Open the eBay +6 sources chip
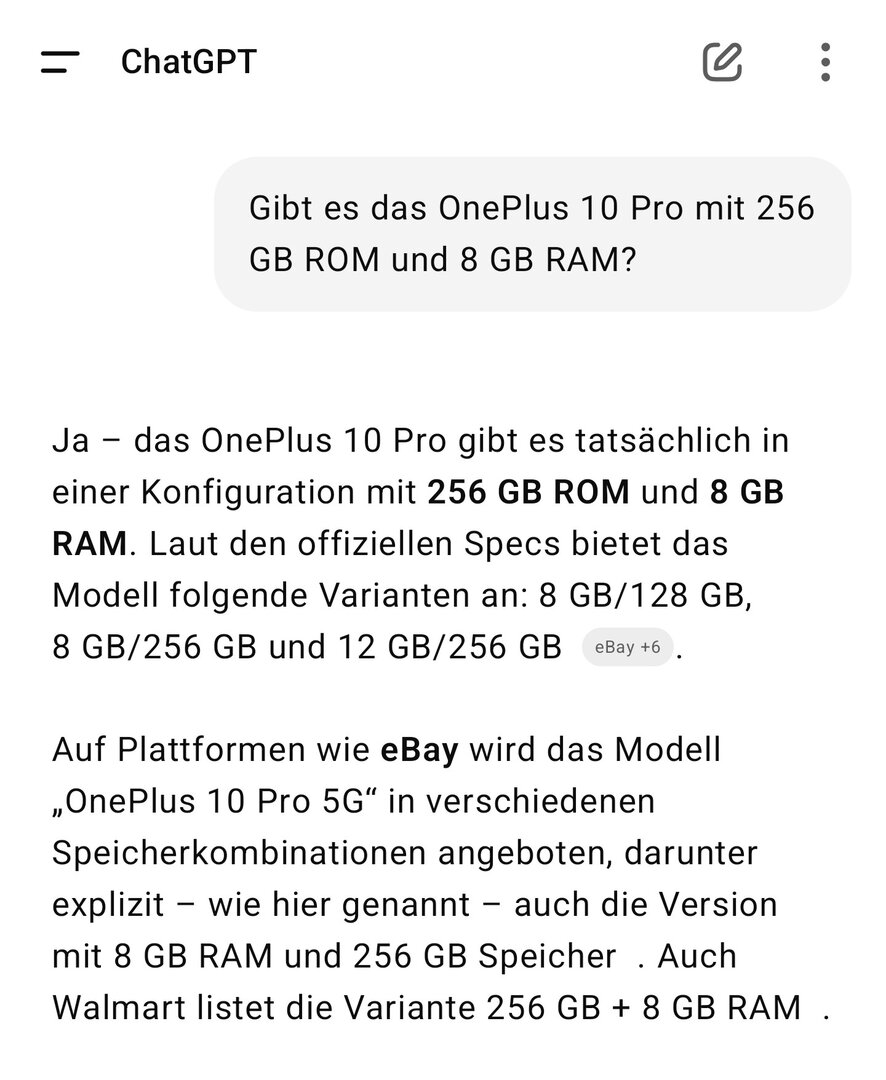The height and width of the screenshot is (1080, 886). point(627,647)
